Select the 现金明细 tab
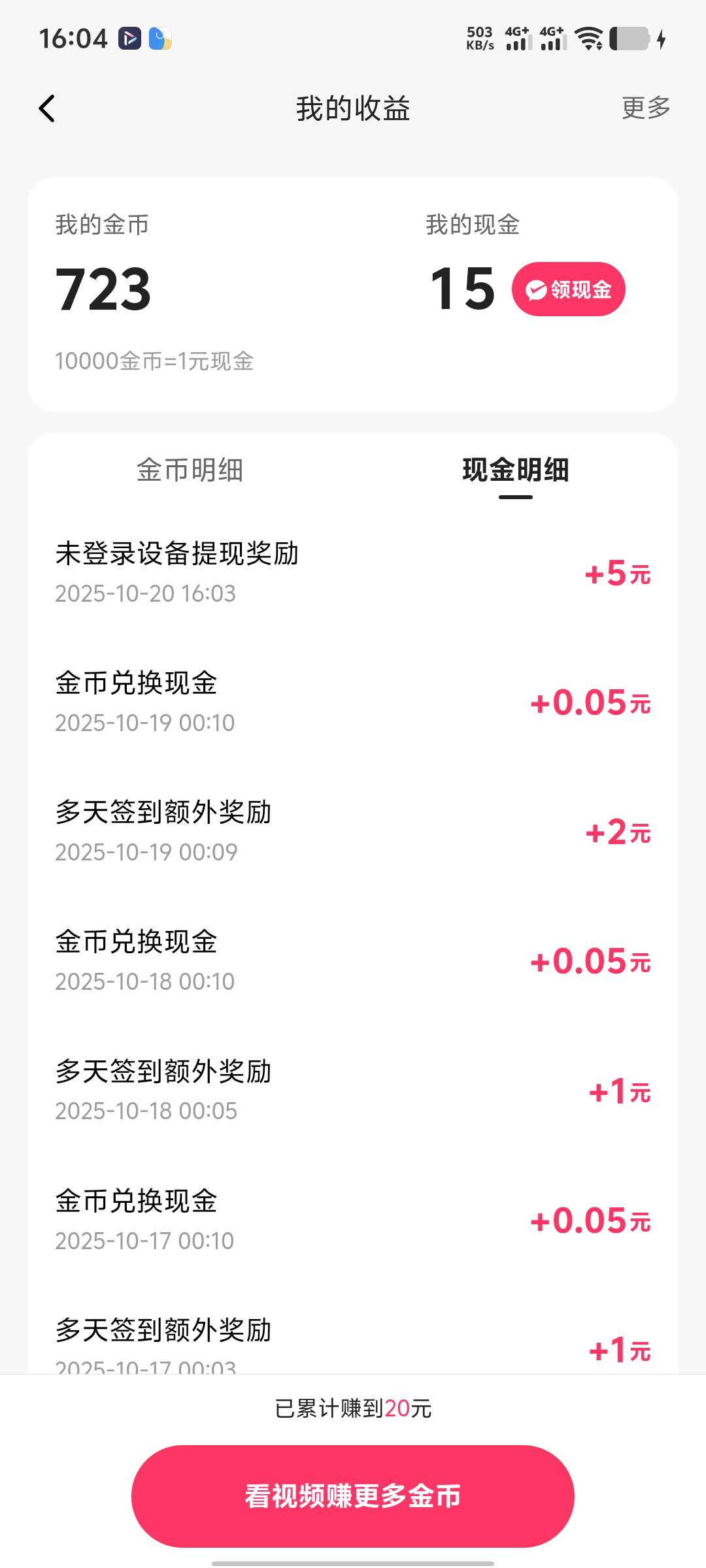The height and width of the screenshot is (1568, 706). click(x=515, y=470)
